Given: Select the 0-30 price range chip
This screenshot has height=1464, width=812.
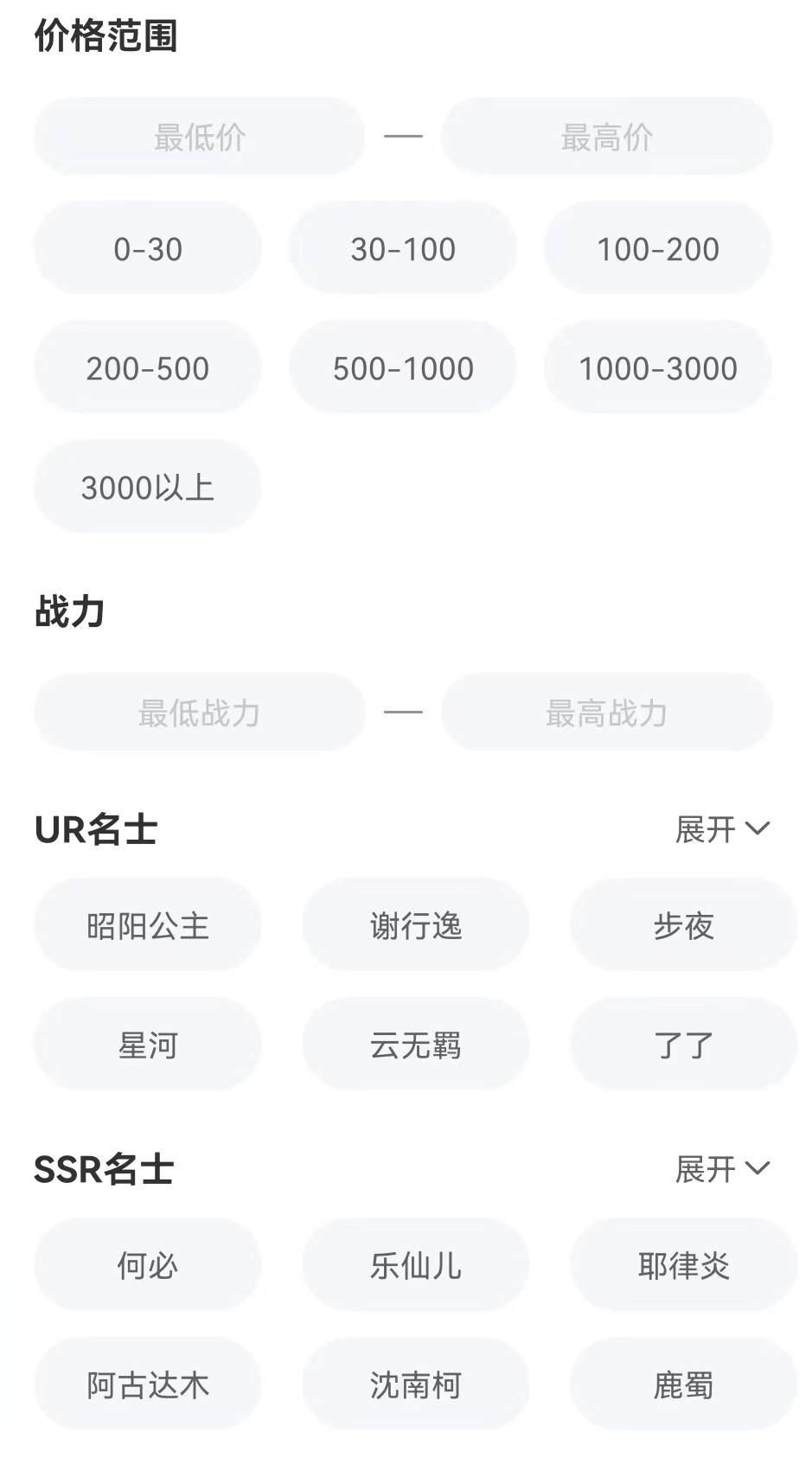Looking at the screenshot, I should (148, 249).
